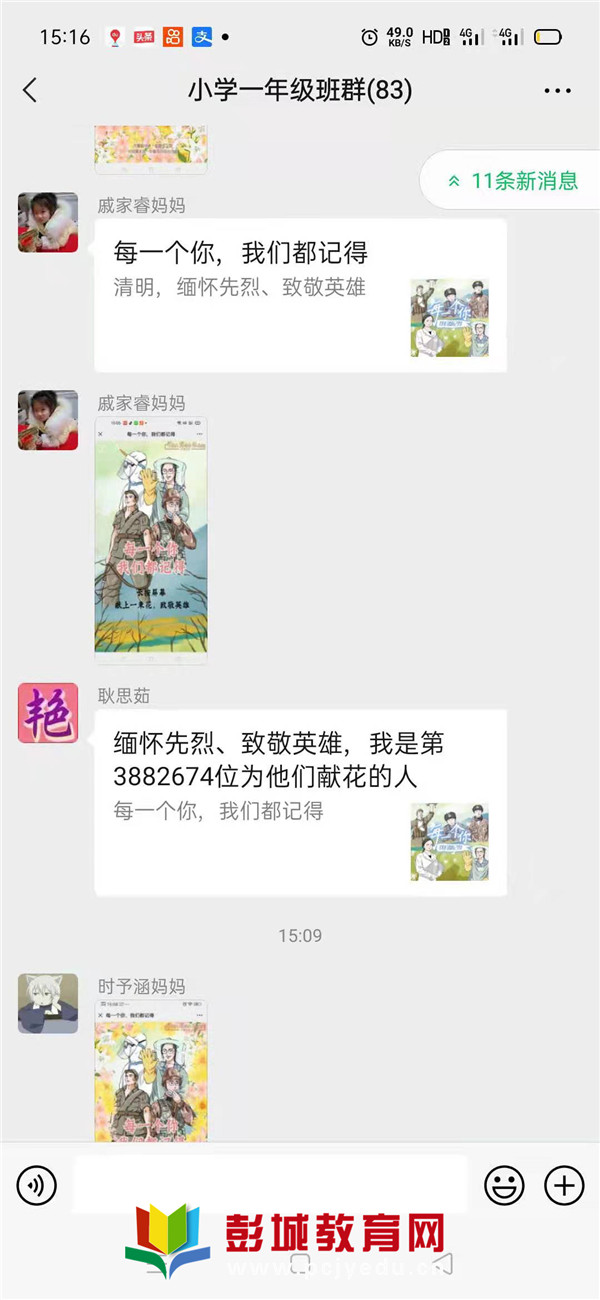This screenshot has width=600, height=1300.
Task: View the image sent by 戚家睿妈妈
Action: click(151, 540)
